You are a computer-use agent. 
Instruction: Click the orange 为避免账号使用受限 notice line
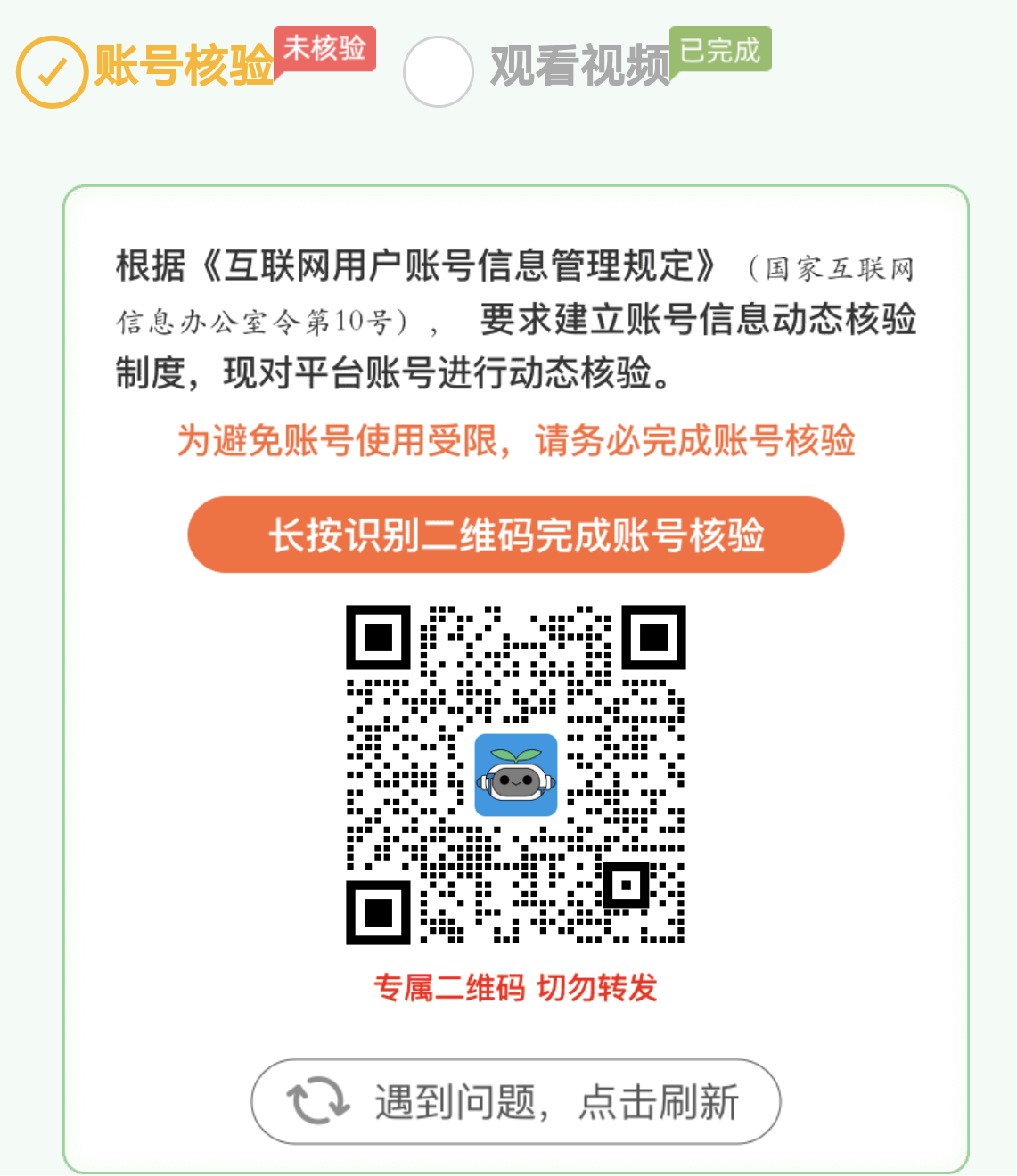point(517,439)
